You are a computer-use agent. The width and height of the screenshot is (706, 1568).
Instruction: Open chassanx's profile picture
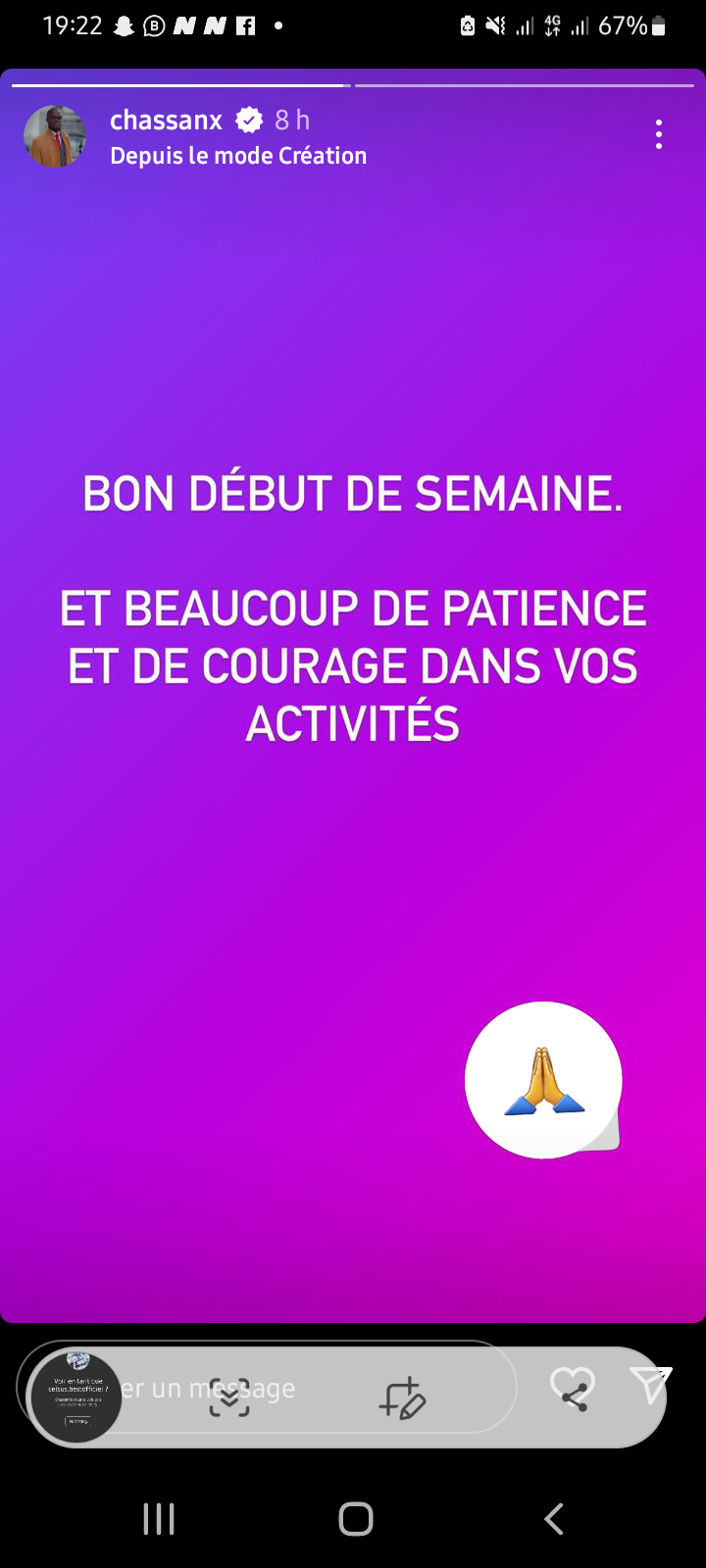click(55, 136)
